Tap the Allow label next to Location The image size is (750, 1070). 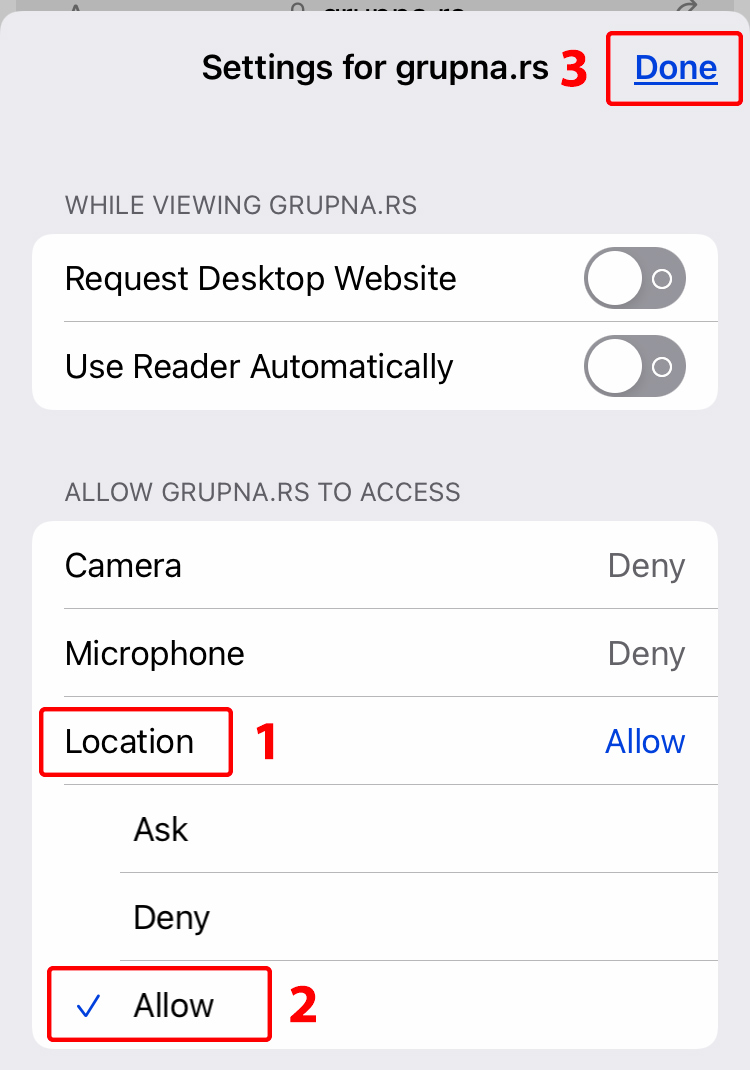(645, 741)
